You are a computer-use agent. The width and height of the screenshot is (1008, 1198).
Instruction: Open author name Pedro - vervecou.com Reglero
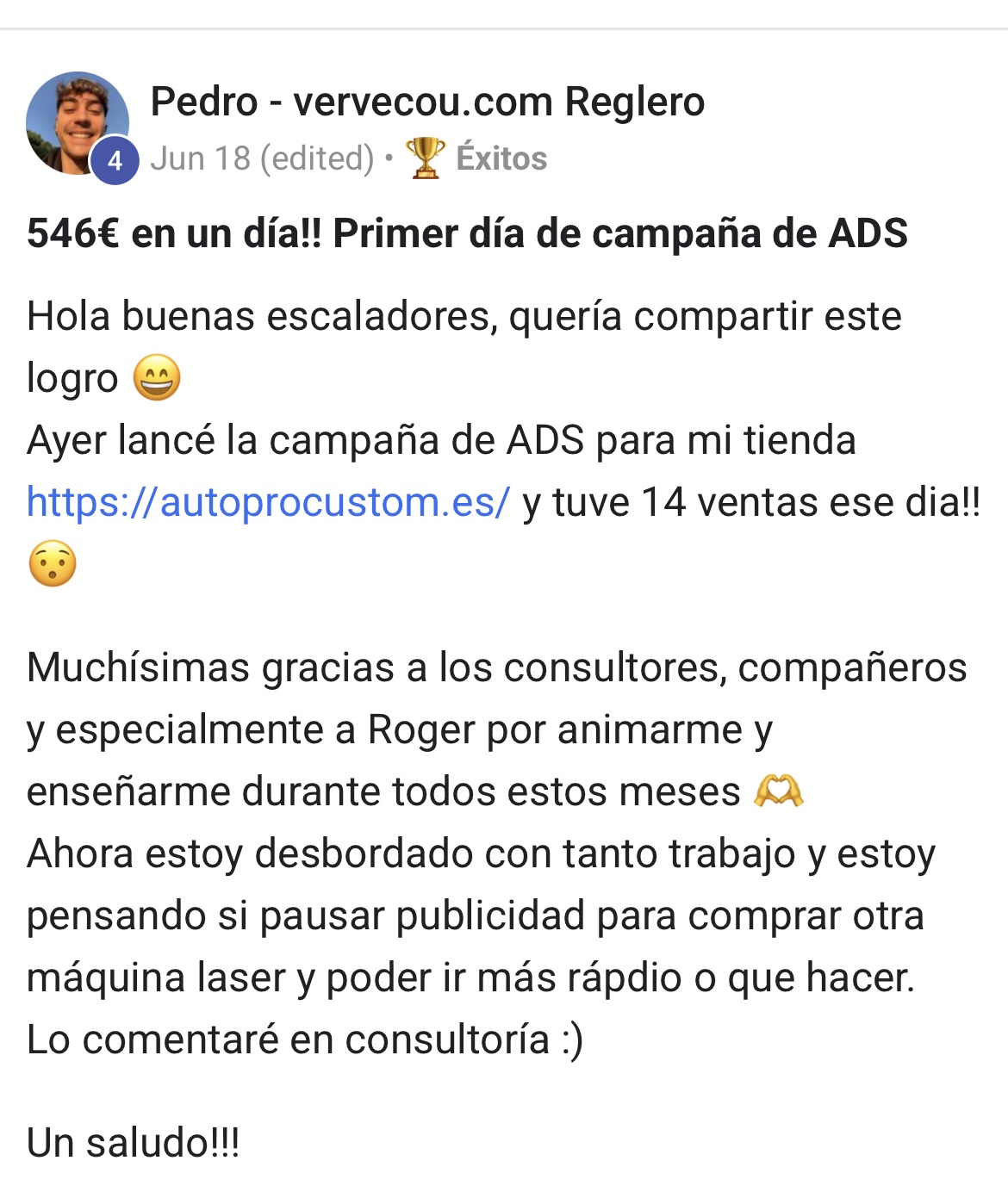point(427,102)
